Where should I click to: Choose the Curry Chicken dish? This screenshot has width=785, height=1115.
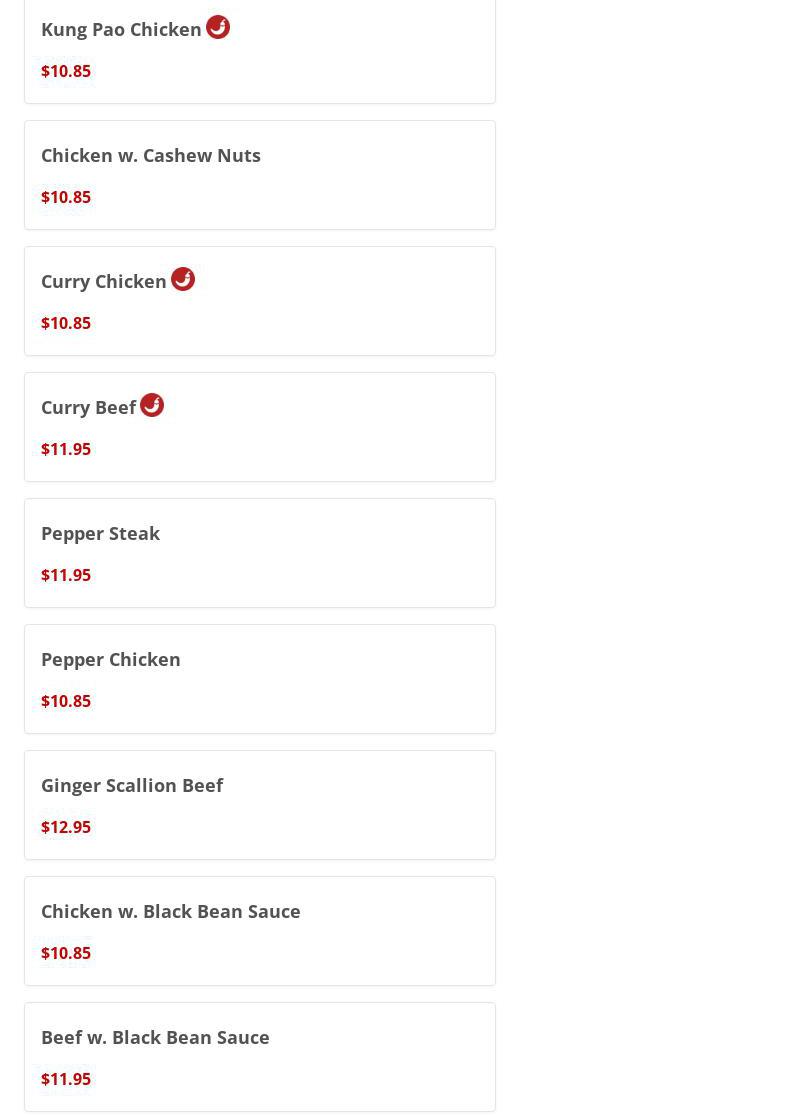pos(104,281)
